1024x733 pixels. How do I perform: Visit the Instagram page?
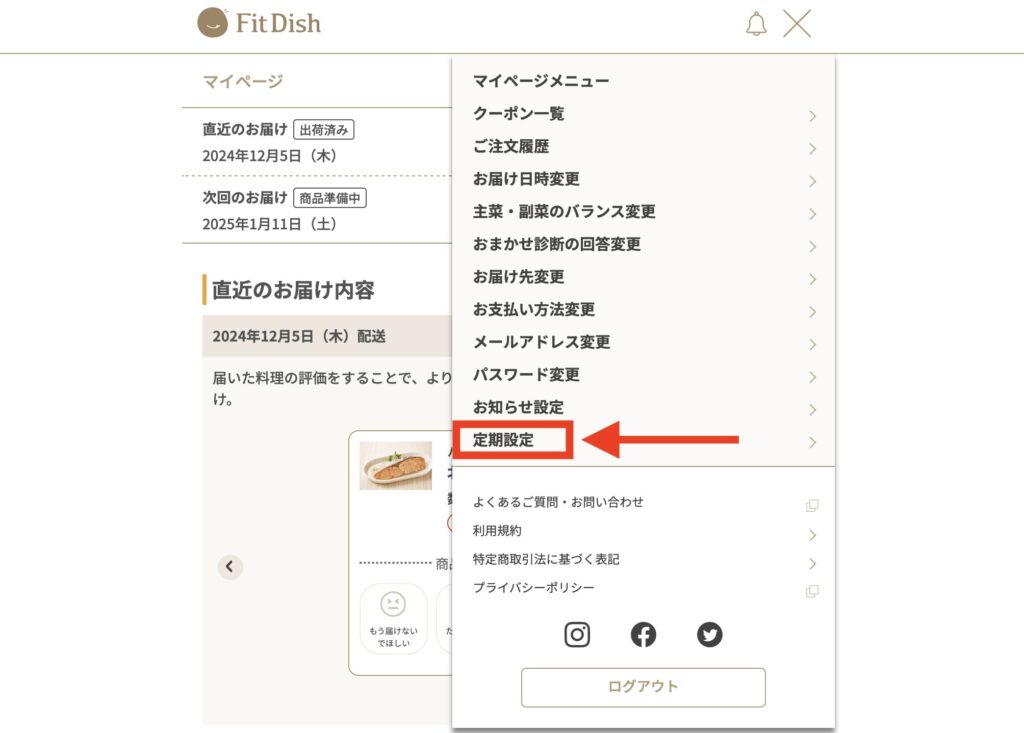coord(577,634)
